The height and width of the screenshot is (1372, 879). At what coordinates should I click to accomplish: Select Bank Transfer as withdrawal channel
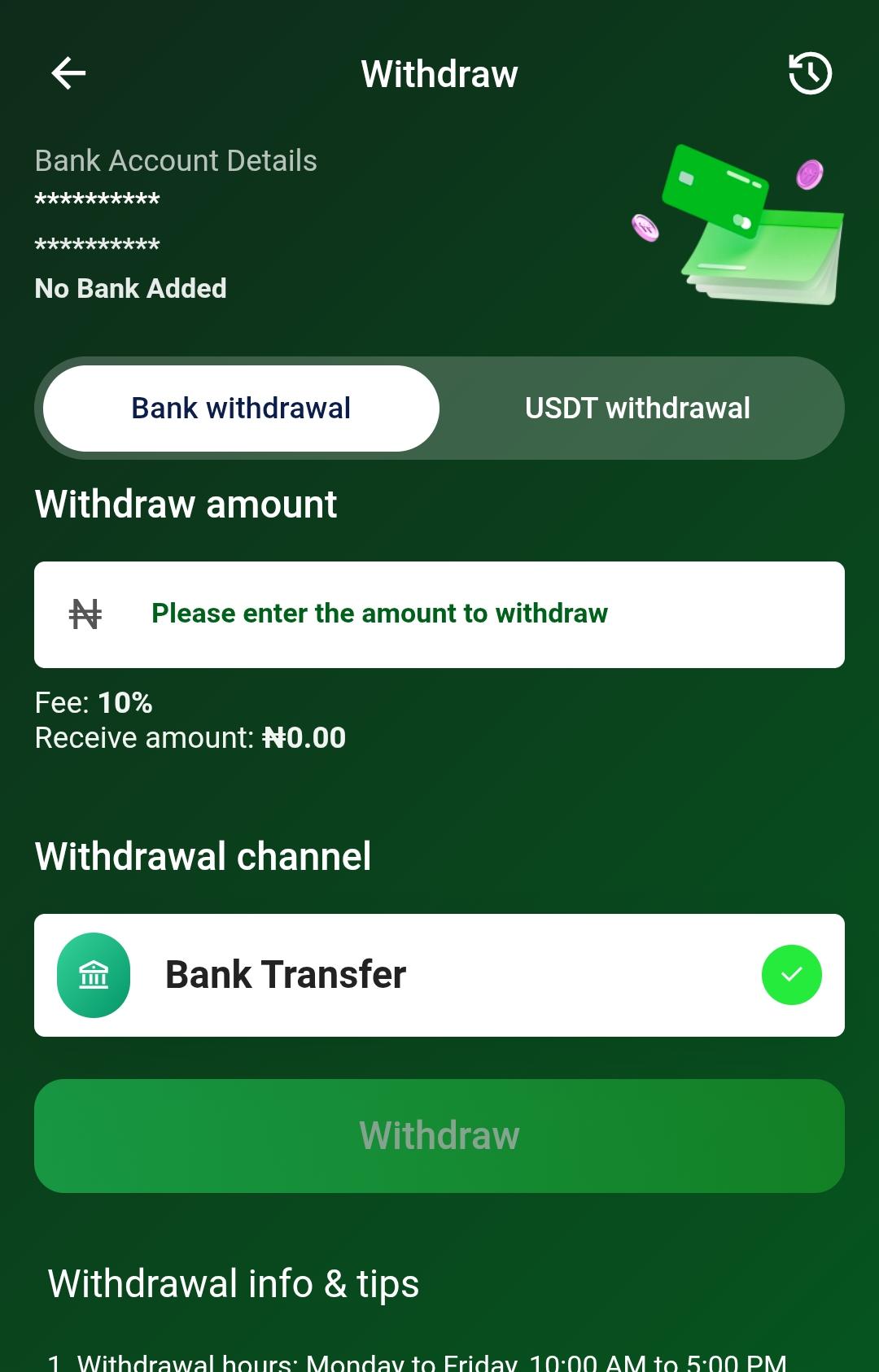coord(439,975)
